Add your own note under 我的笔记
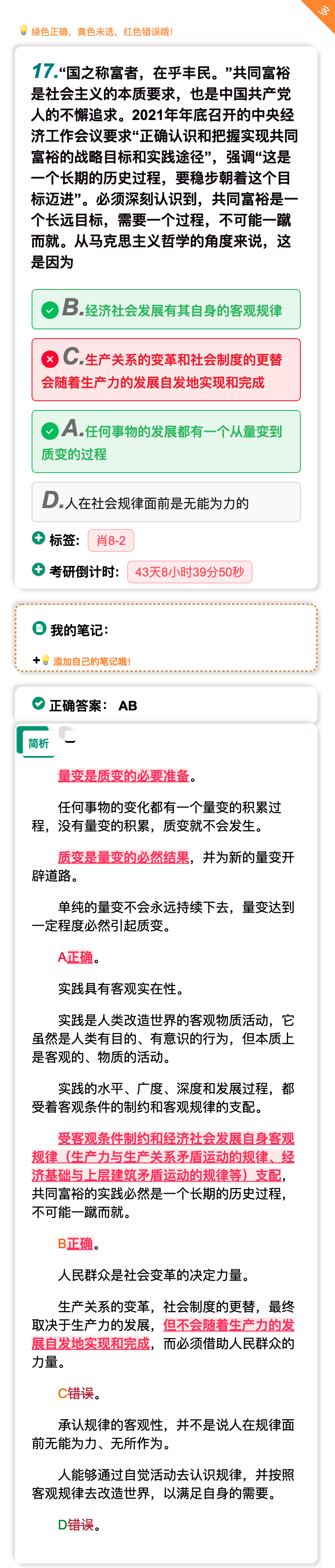 point(91,661)
